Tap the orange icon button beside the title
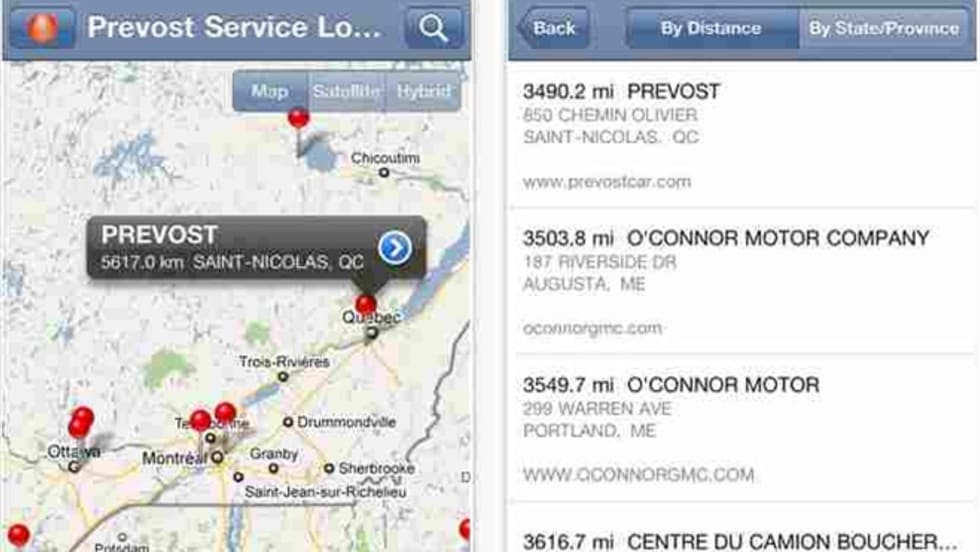The image size is (980, 552). 42,28
